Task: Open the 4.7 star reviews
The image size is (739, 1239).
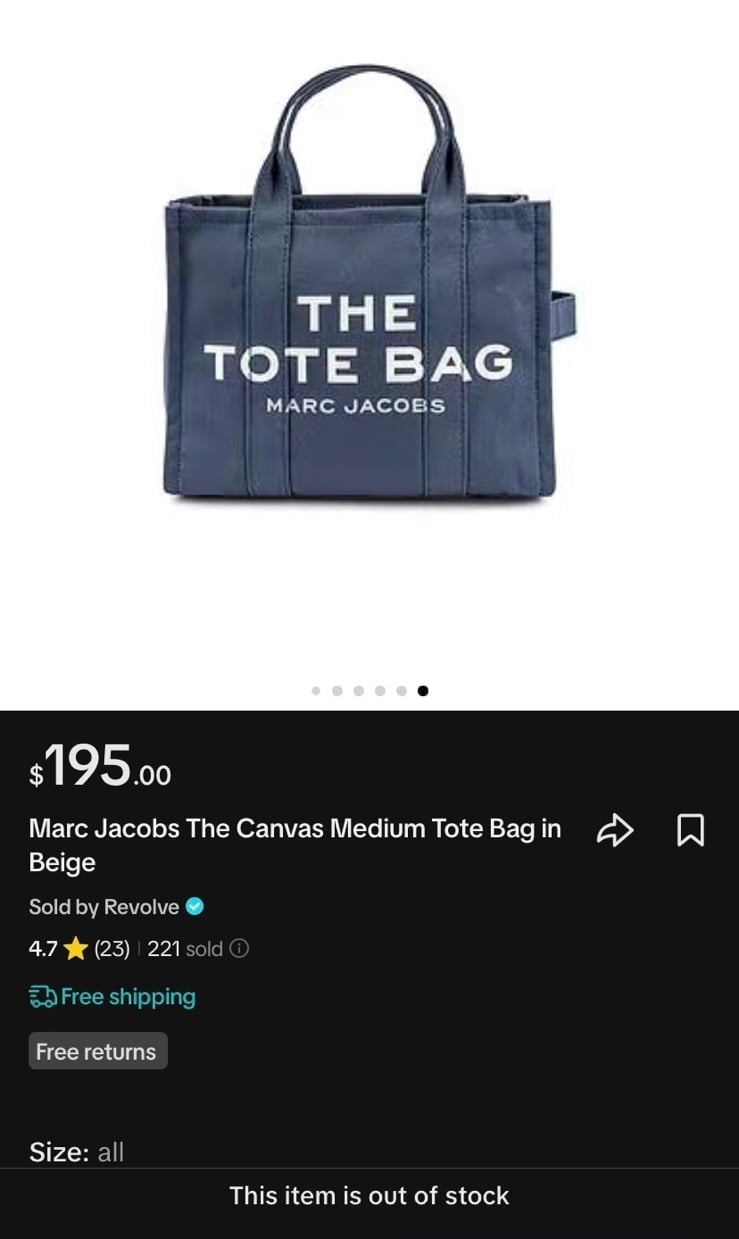Action: click(x=80, y=949)
